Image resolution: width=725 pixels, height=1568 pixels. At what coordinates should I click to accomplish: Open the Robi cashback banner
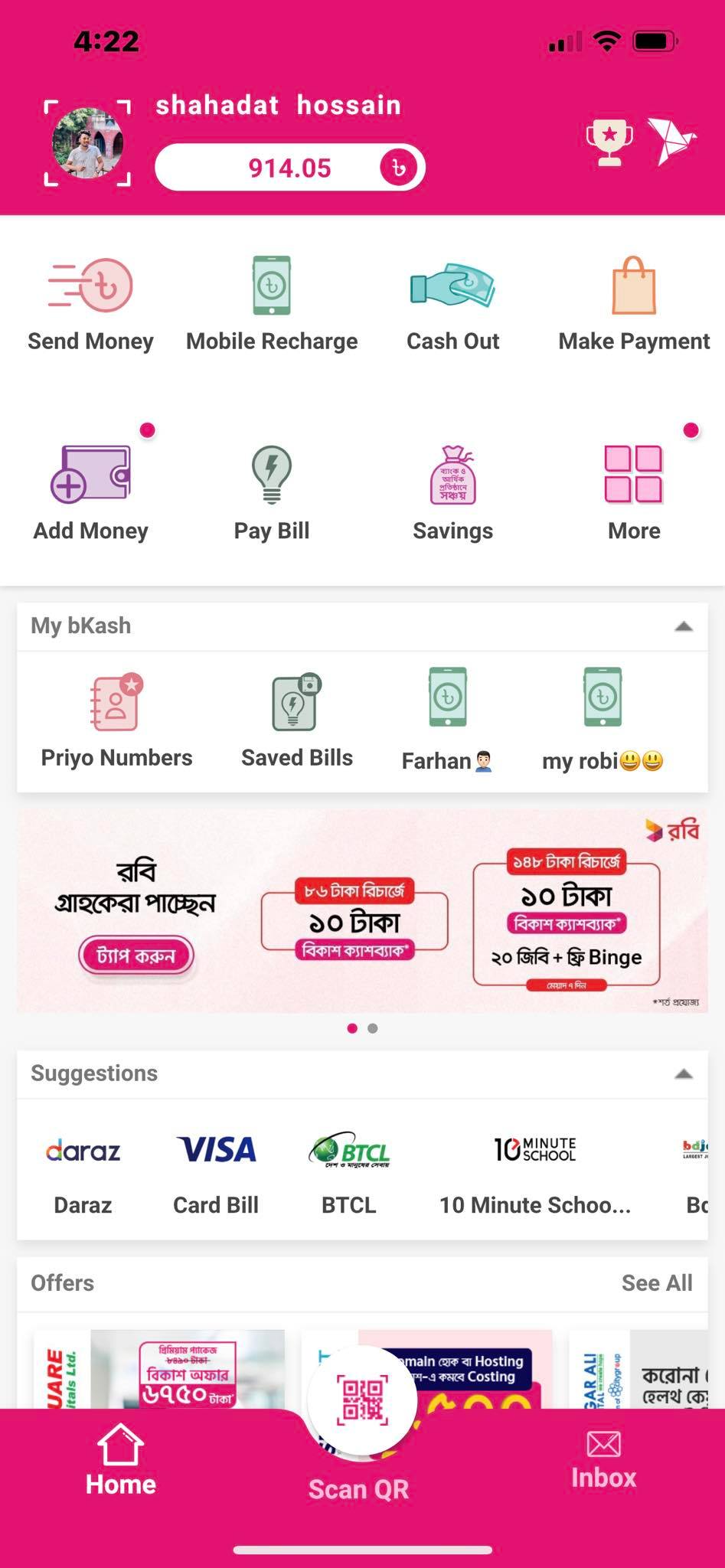pyautogui.click(x=362, y=911)
